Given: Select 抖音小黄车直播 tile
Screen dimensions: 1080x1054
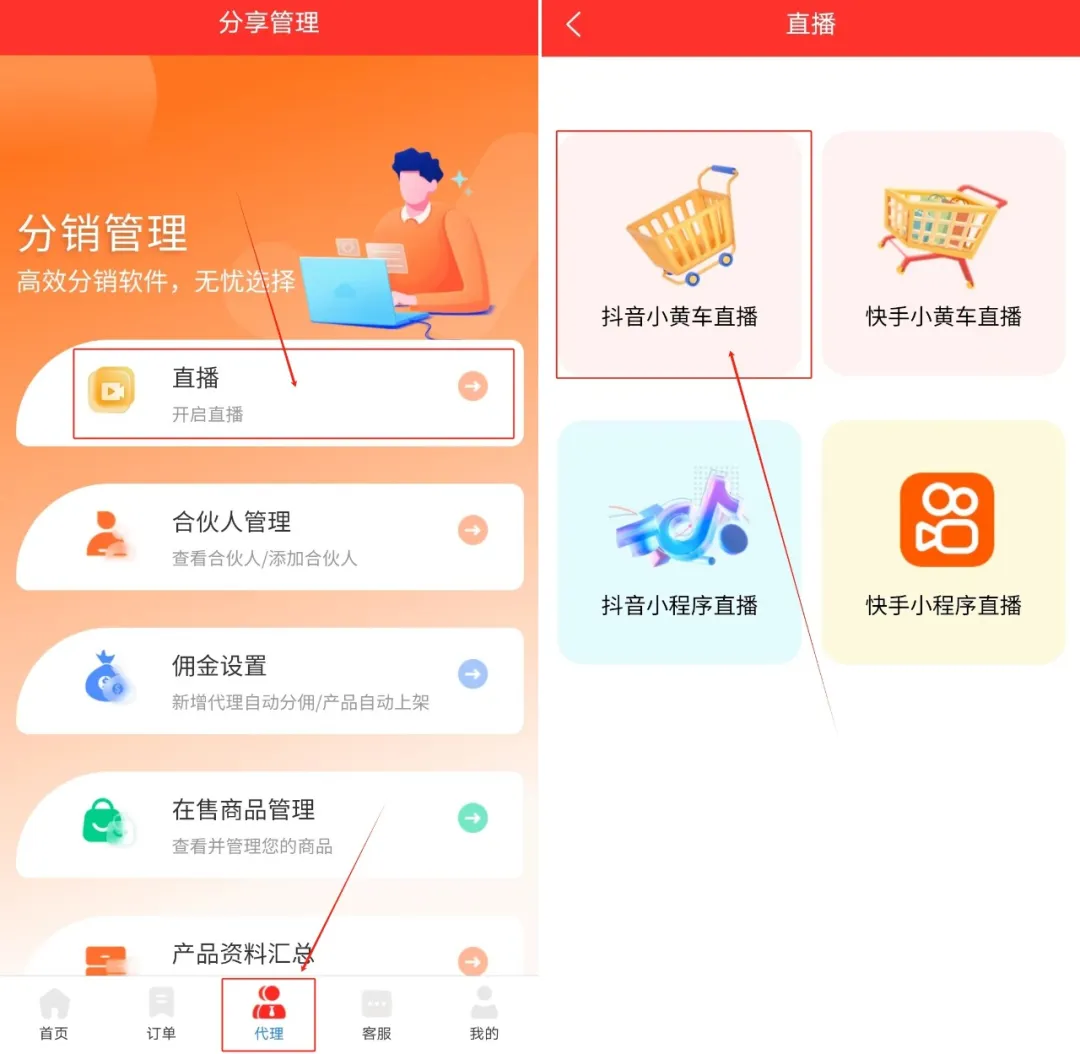Looking at the screenshot, I should click(680, 254).
